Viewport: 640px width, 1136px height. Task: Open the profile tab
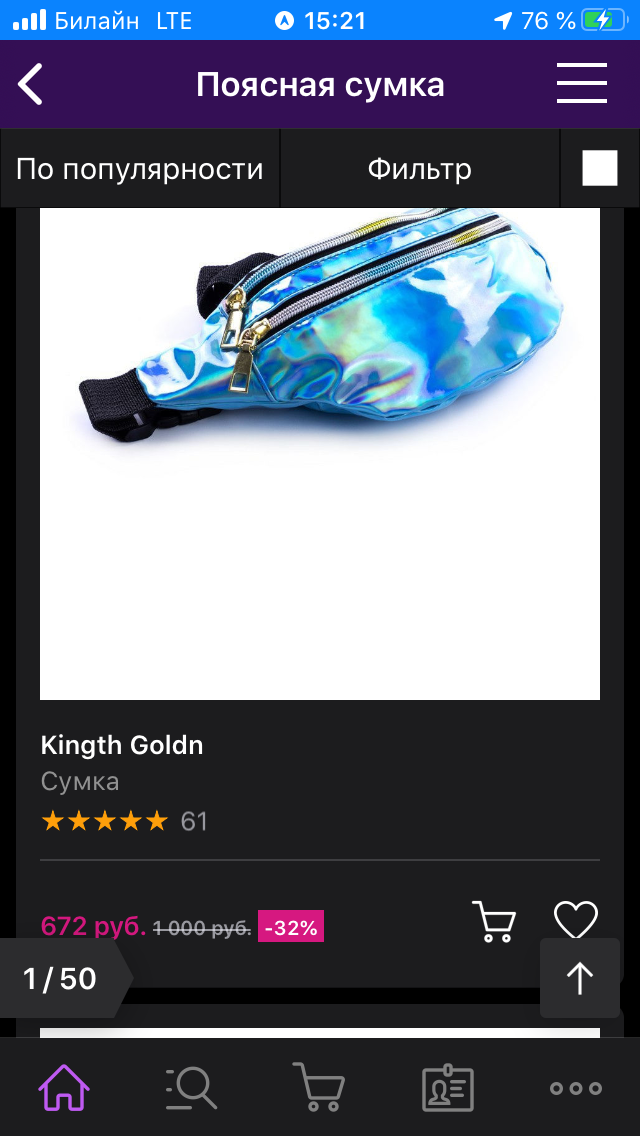(x=448, y=1087)
